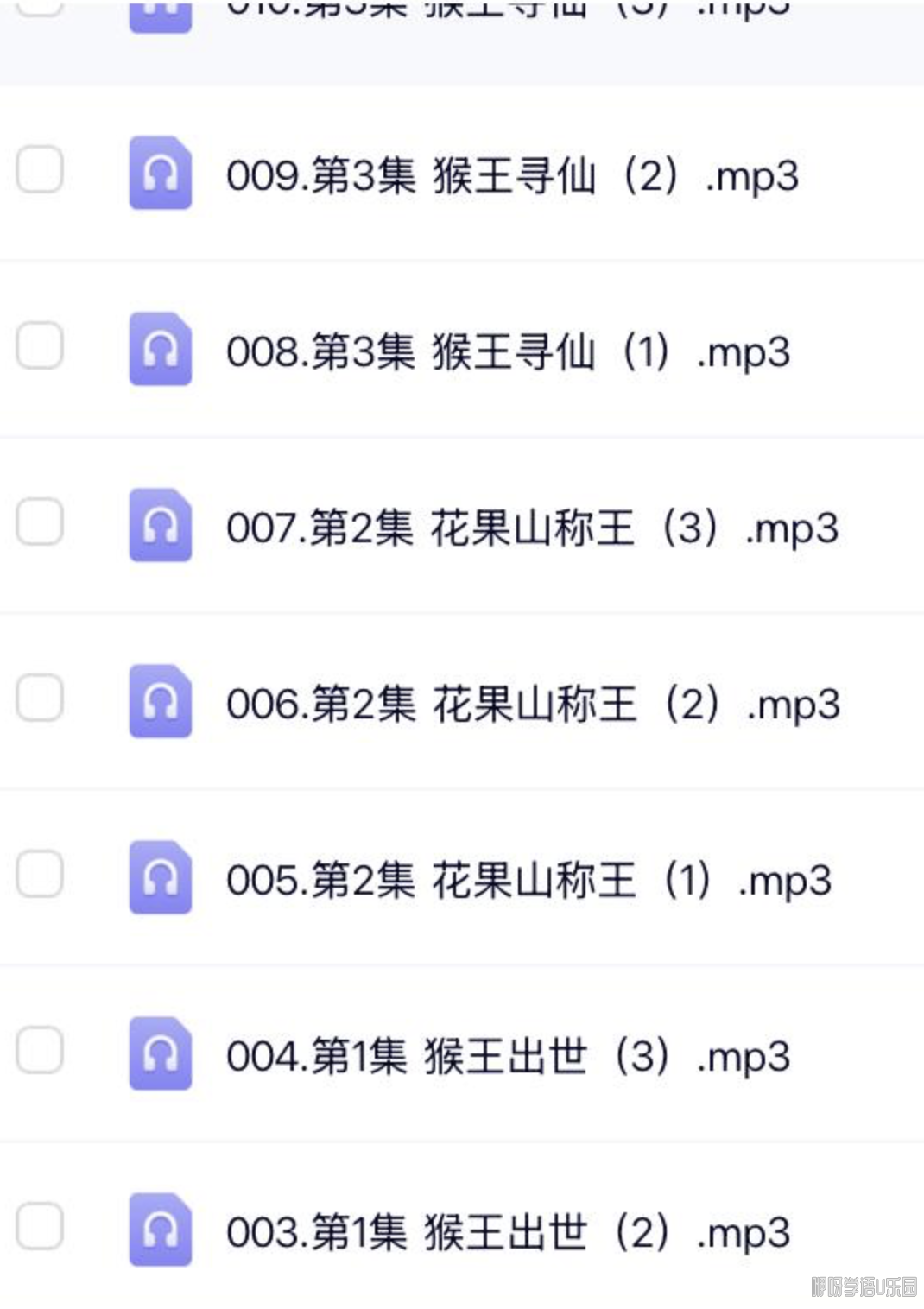Play 007.第2集 花果山称王（3）.mp3
This screenshot has width=924, height=1309.
(532, 528)
